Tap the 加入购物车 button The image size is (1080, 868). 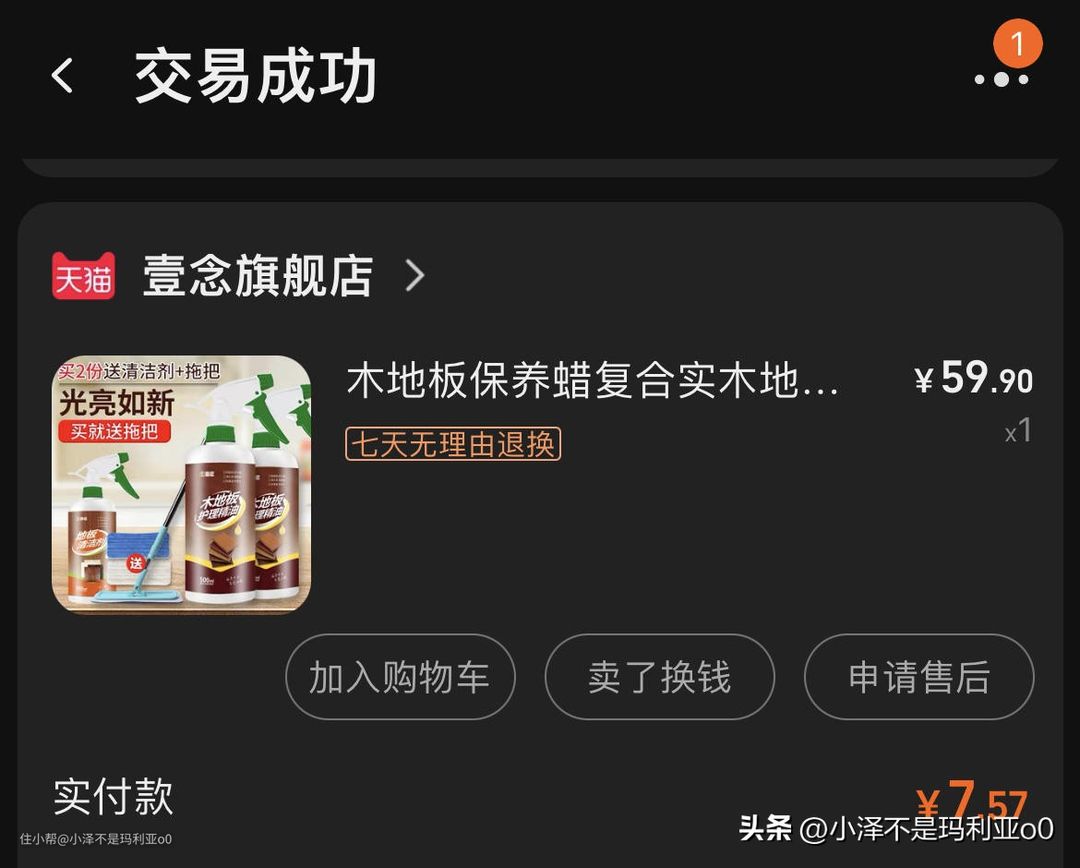[x=400, y=677]
